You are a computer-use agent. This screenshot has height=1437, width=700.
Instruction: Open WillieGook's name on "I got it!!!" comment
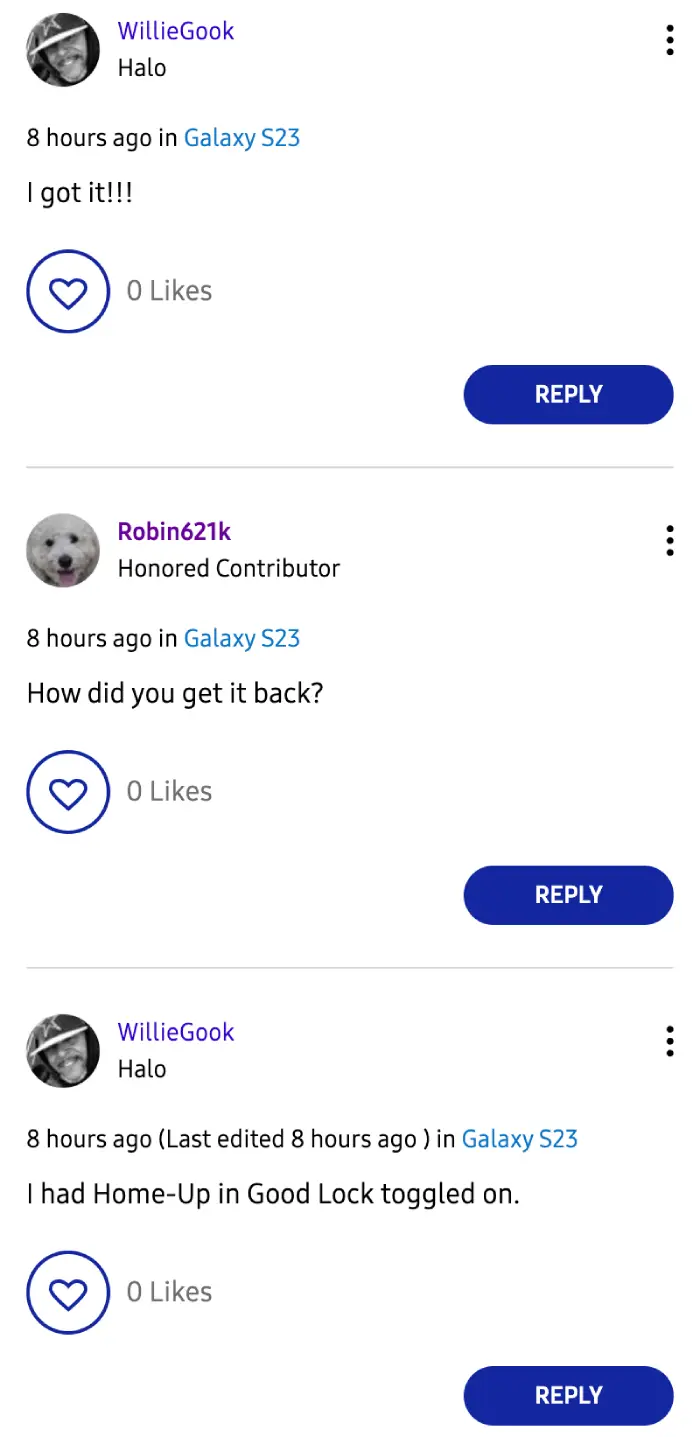pyautogui.click(x=176, y=31)
